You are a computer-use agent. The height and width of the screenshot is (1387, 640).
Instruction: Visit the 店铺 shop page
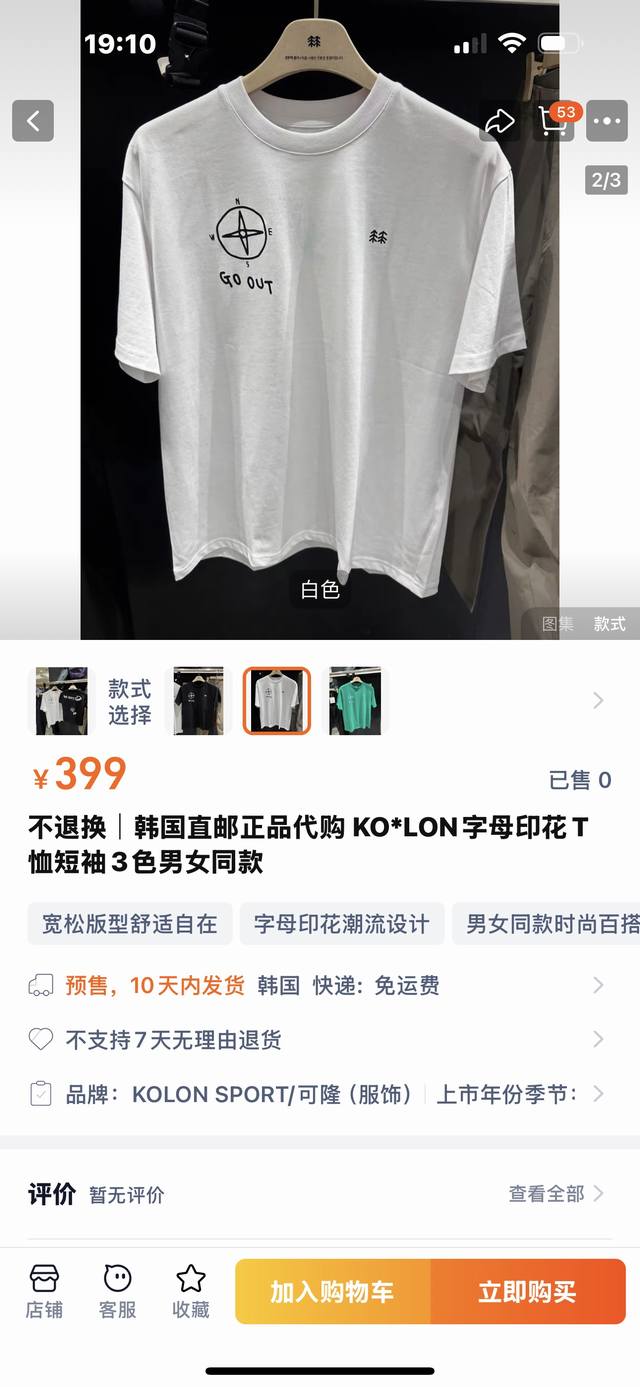click(x=44, y=1291)
